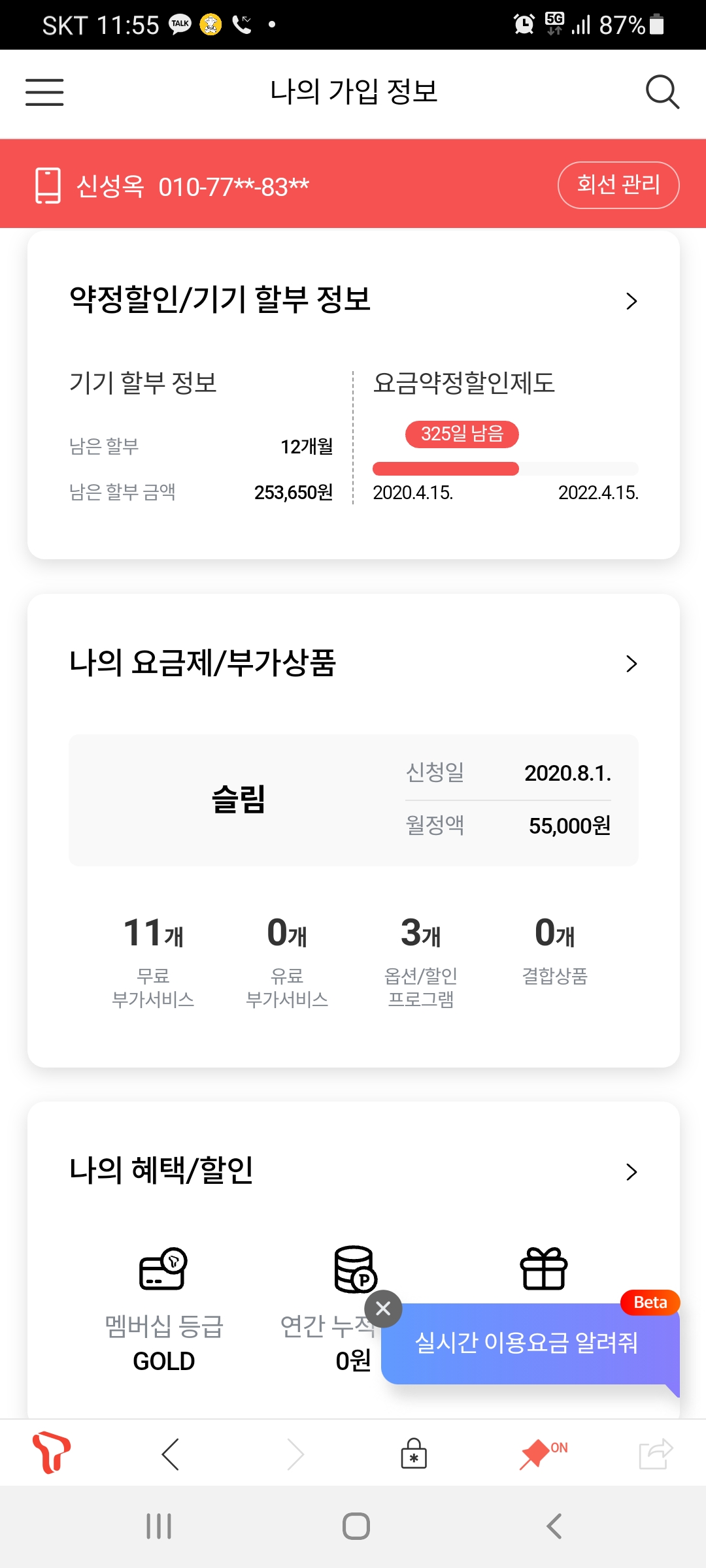Open 결합상품 count
This screenshot has width=706, height=1568.
point(554,951)
